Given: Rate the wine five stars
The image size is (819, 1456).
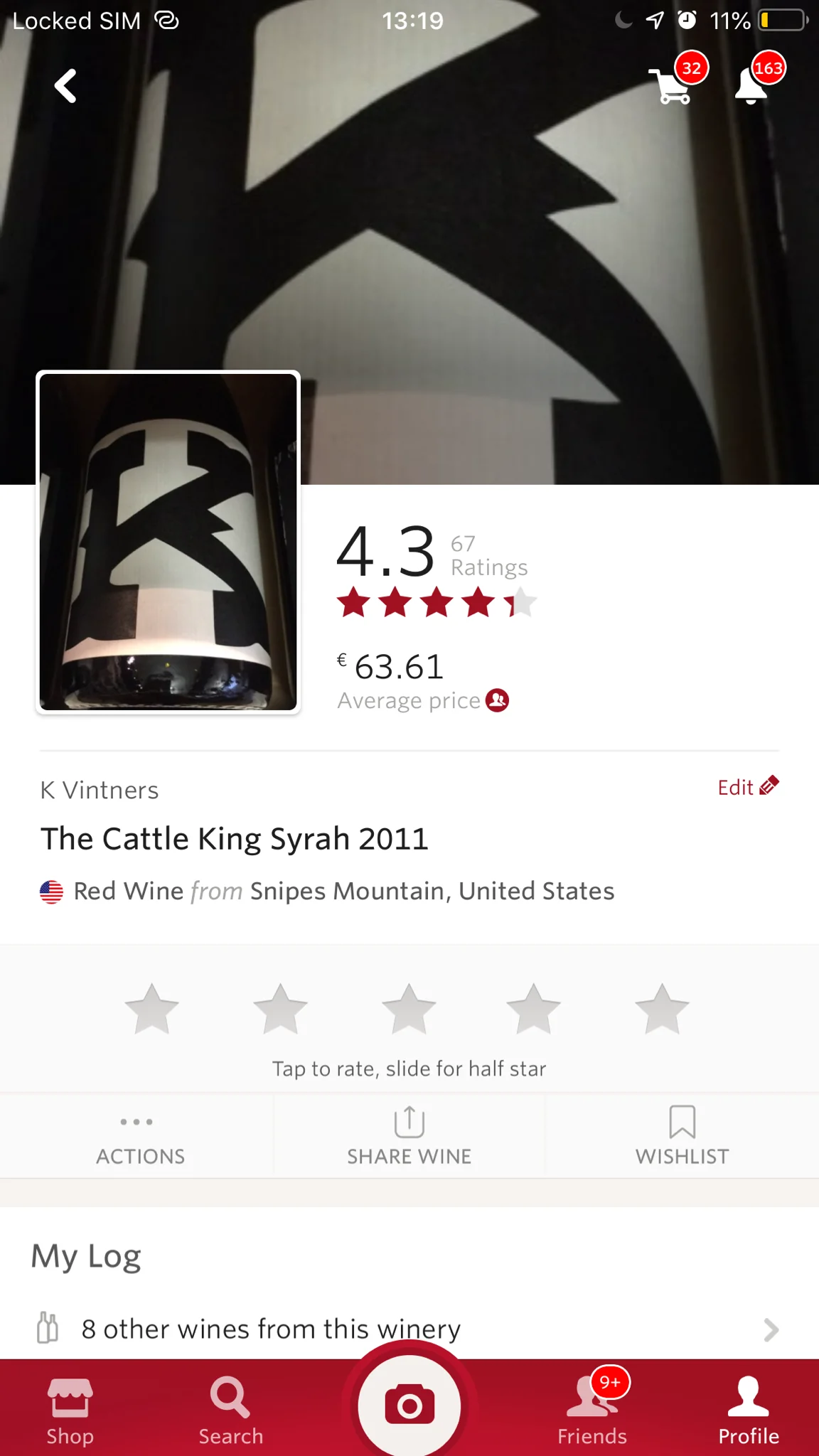Looking at the screenshot, I should click(662, 1008).
